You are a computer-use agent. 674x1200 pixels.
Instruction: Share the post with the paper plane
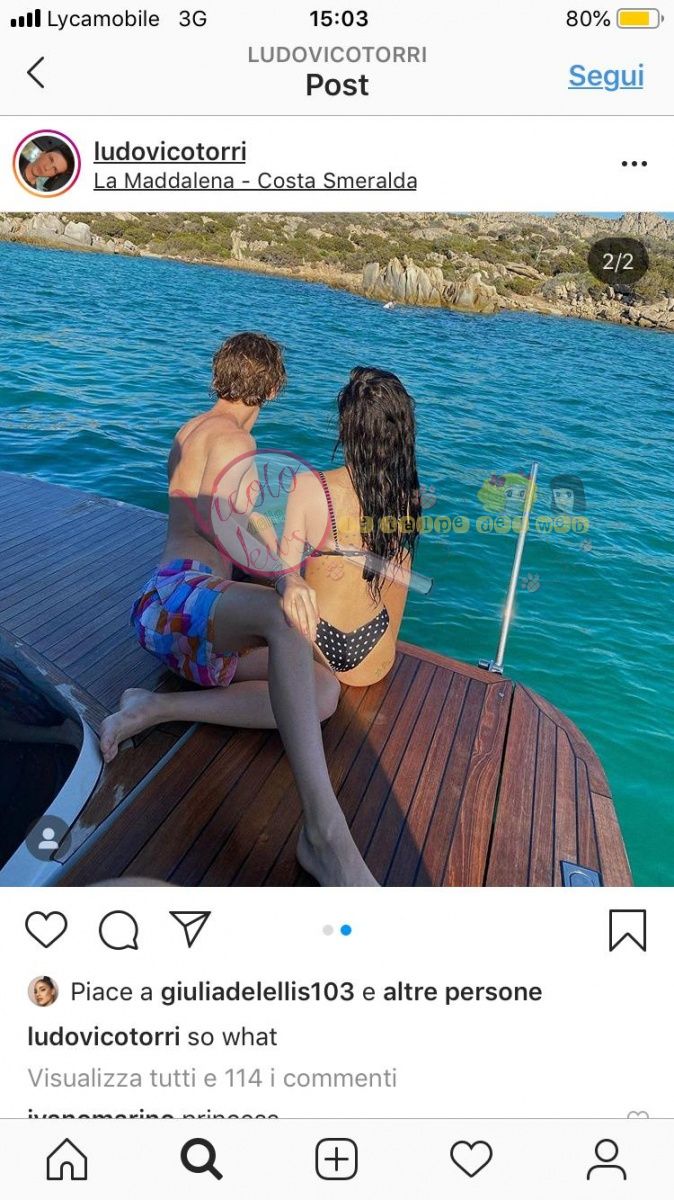(189, 929)
